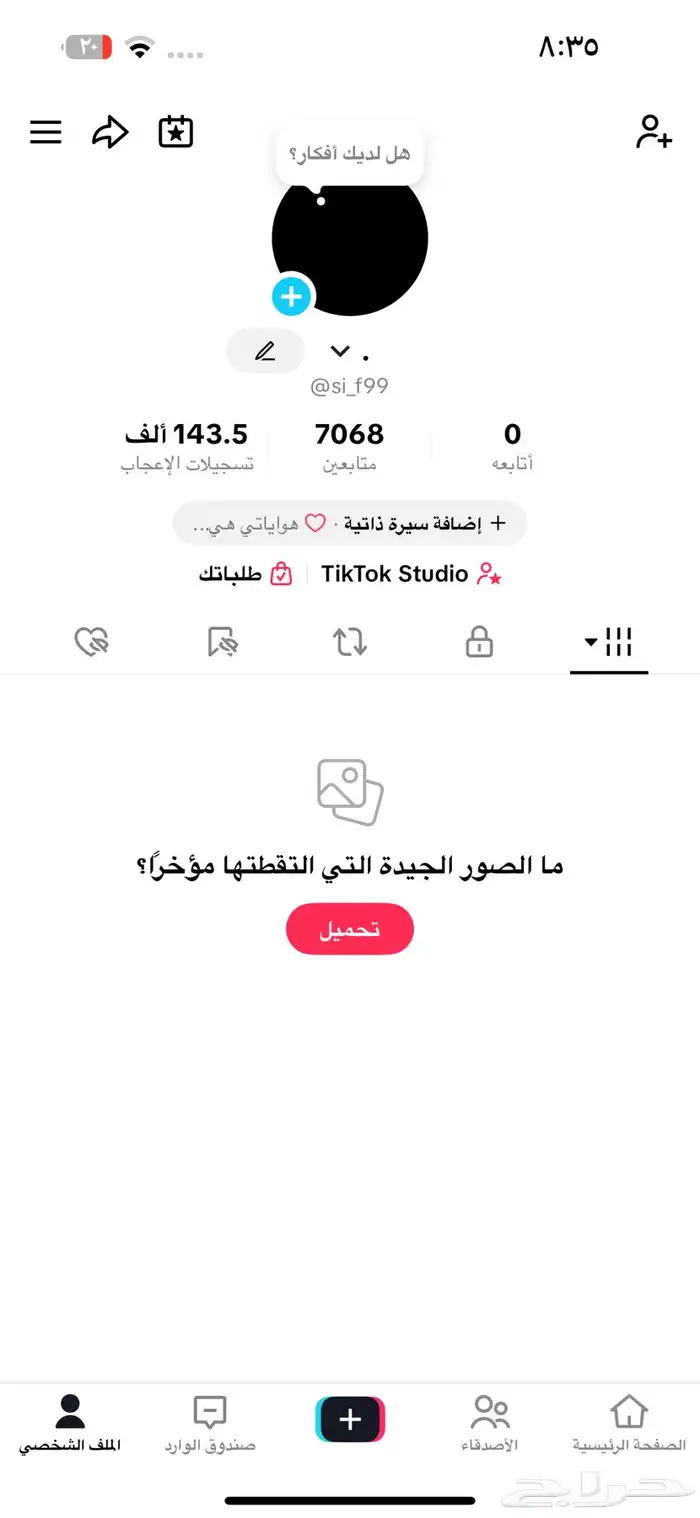Open the hamburger menu

pos(46,132)
